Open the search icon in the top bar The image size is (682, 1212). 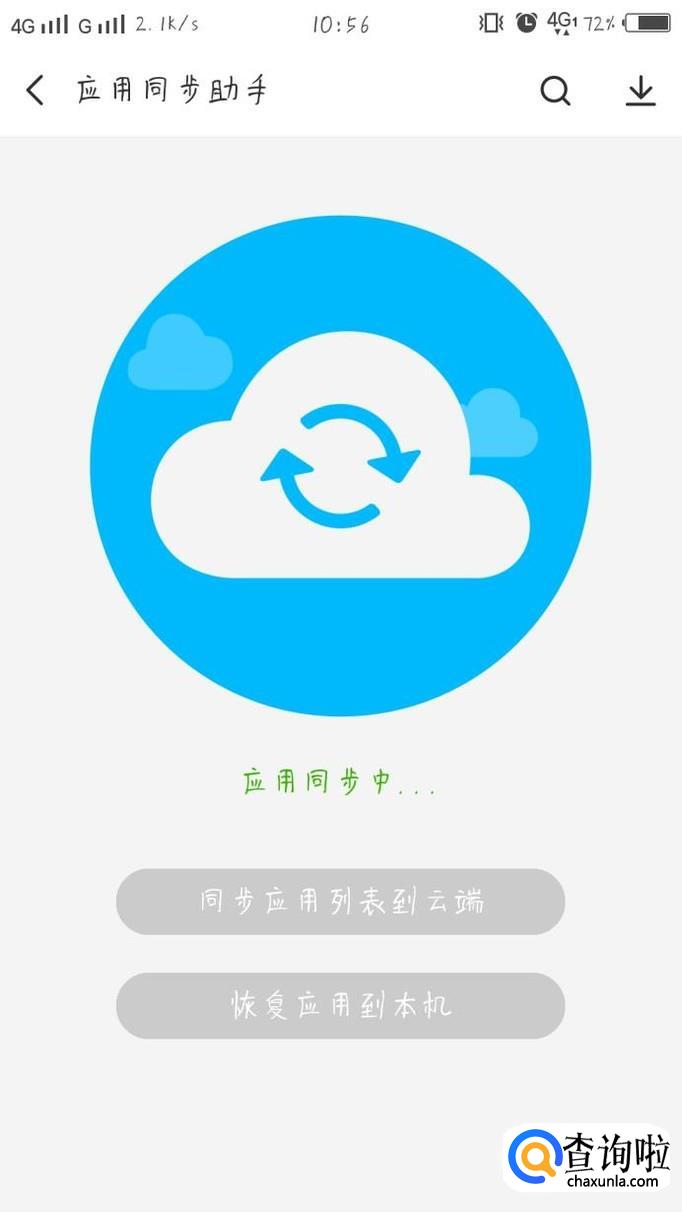tap(555, 91)
